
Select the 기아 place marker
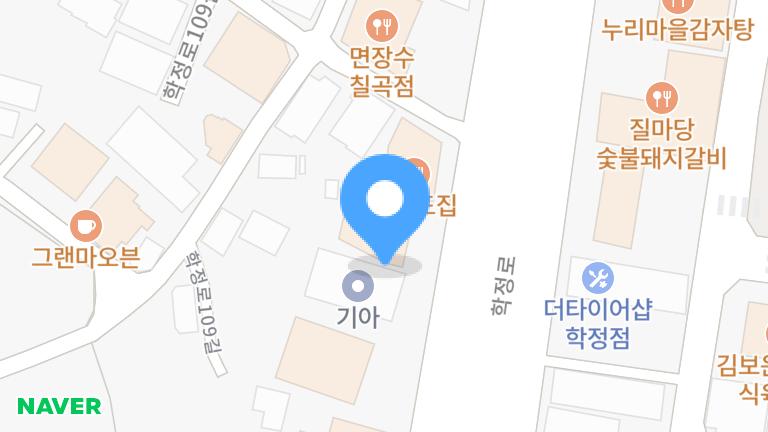[x=357, y=288]
